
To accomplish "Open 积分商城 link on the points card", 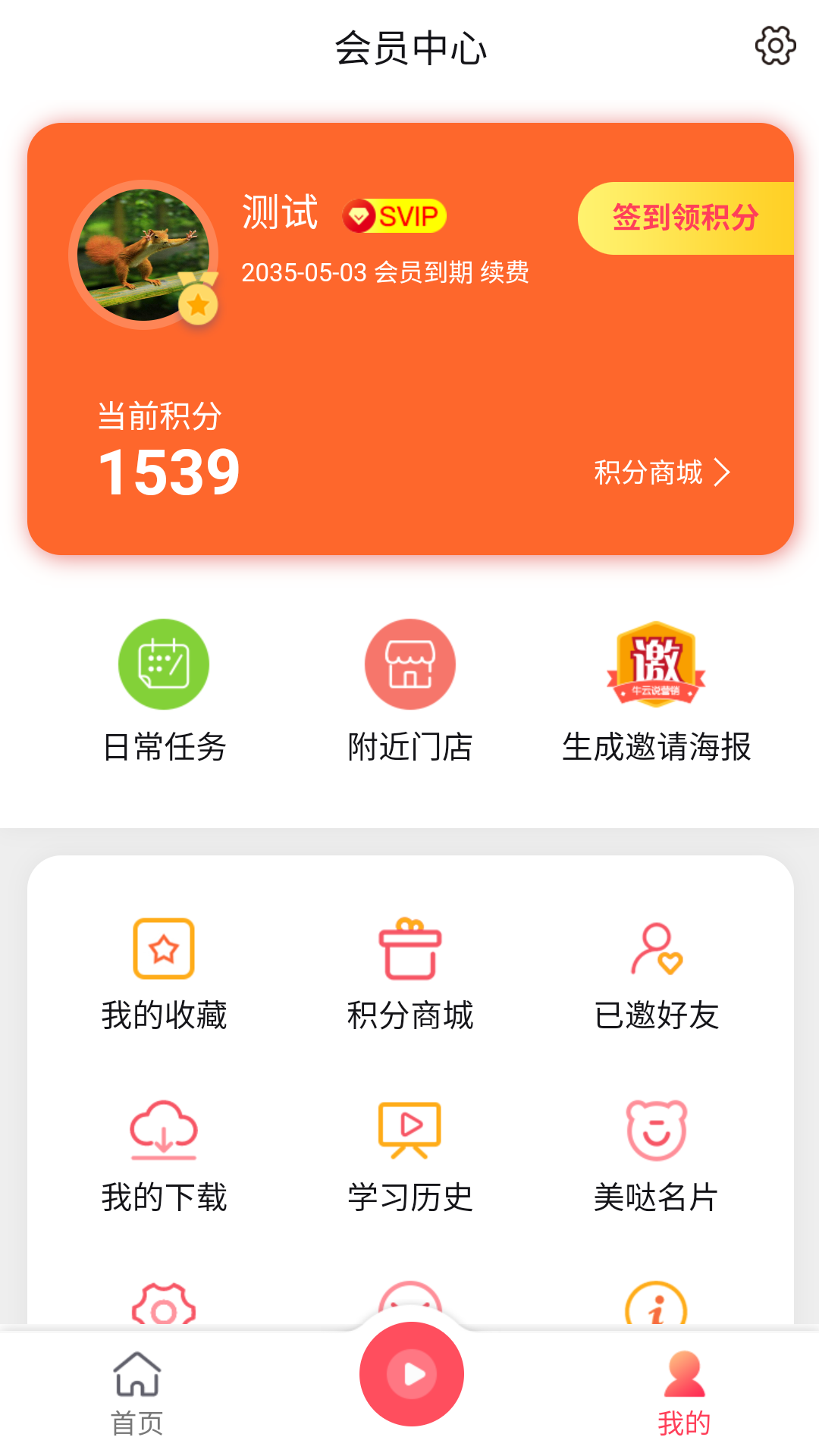I will coord(661,472).
